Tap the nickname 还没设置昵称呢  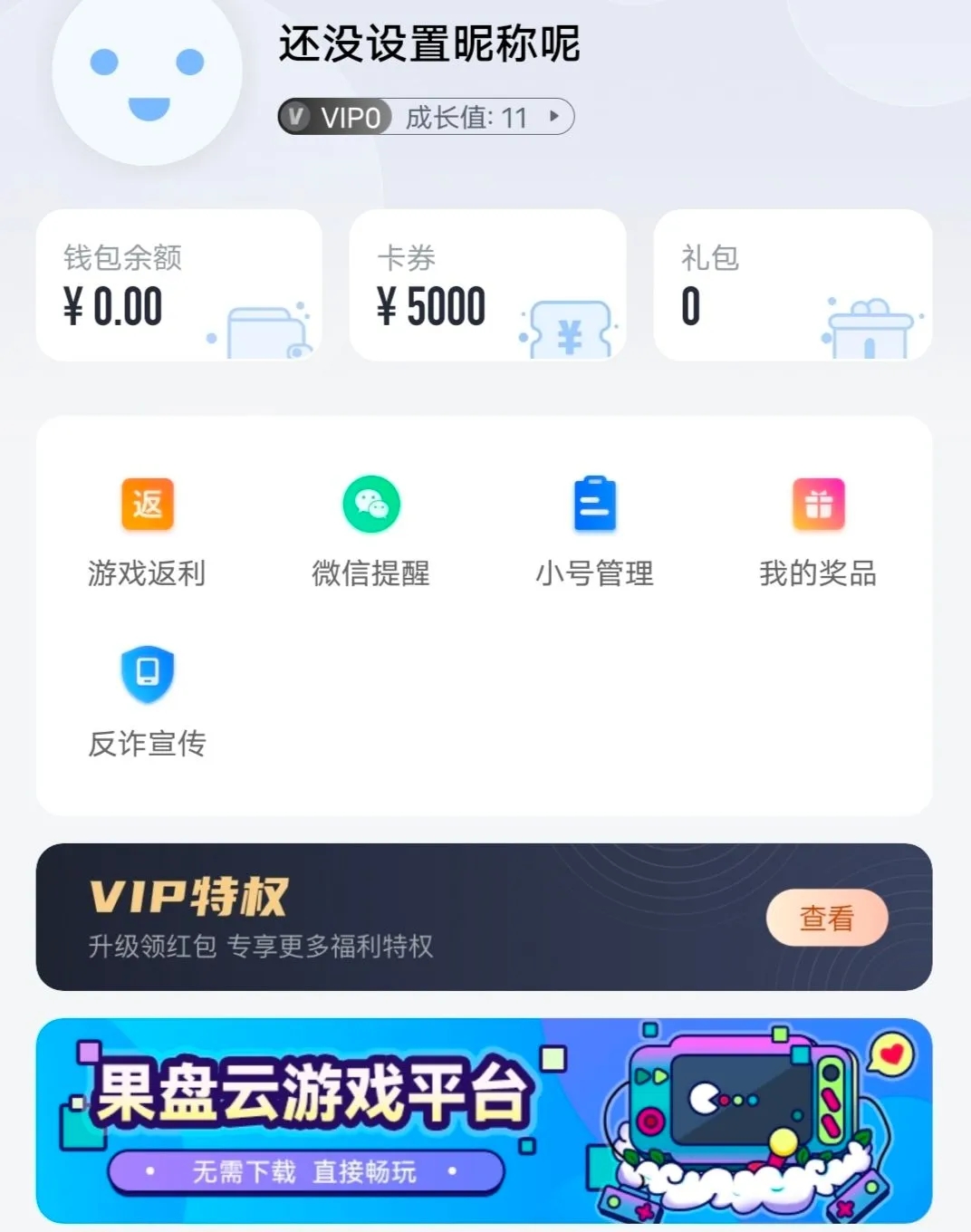(428, 44)
